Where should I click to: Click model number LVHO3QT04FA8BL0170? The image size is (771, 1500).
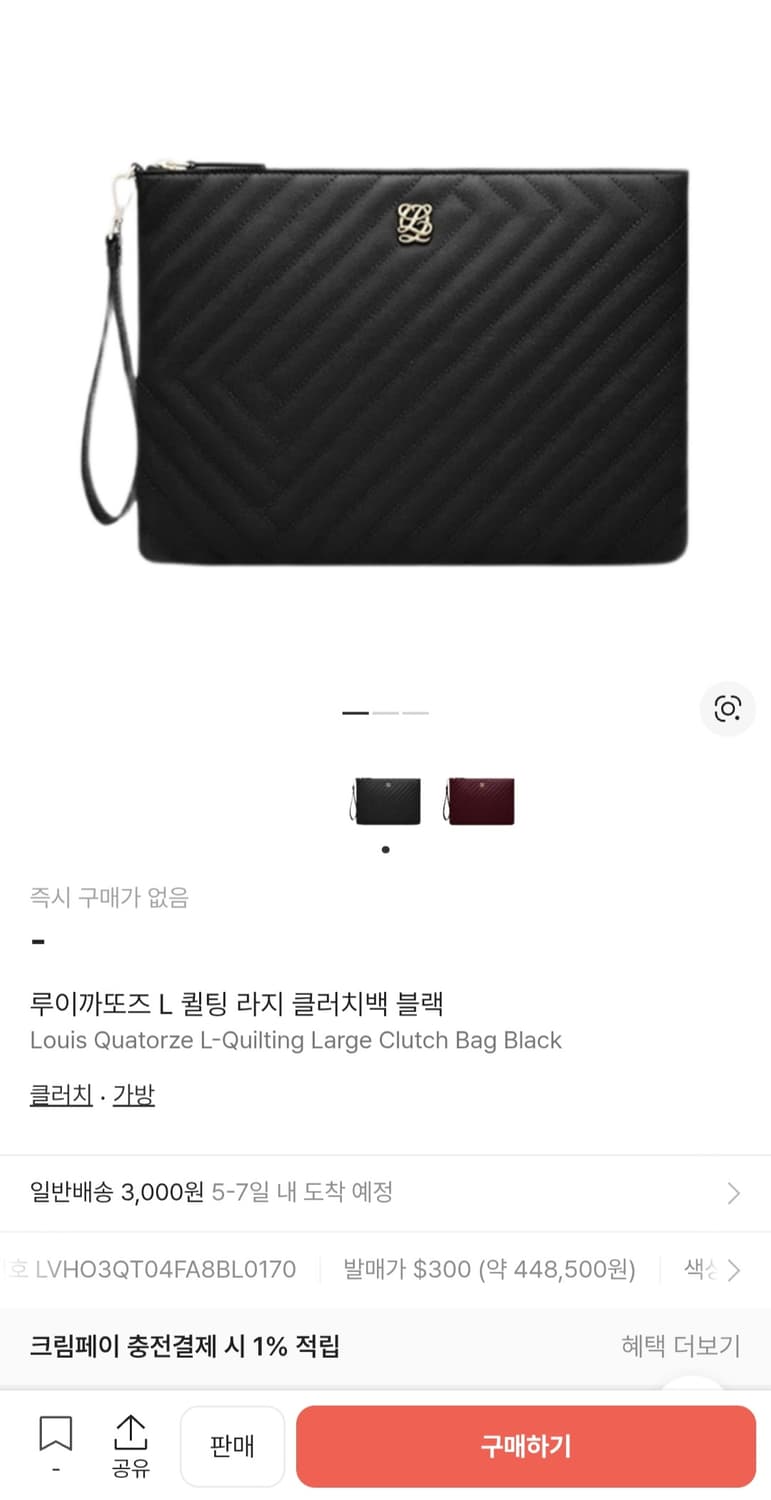(160, 1269)
